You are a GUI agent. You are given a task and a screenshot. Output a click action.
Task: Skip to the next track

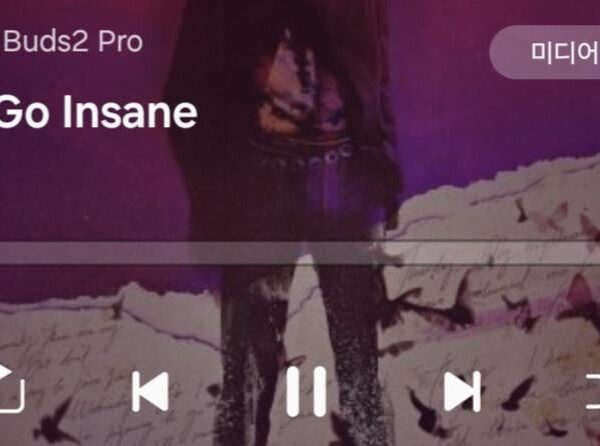[461, 391]
